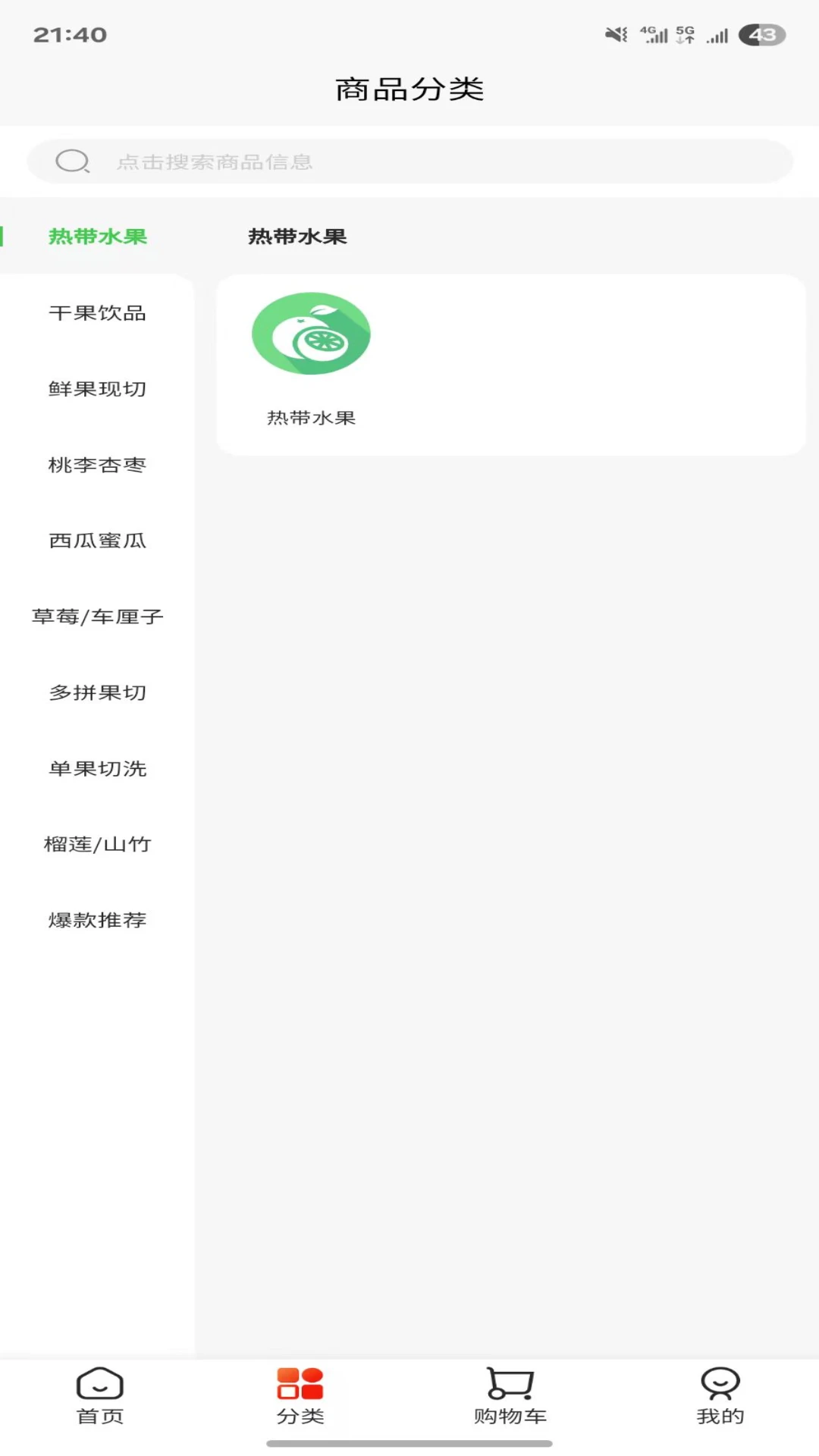This screenshot has height=1456, width=819.
Task: View the 榴莲/山竹 category
Action: (97, 844)
